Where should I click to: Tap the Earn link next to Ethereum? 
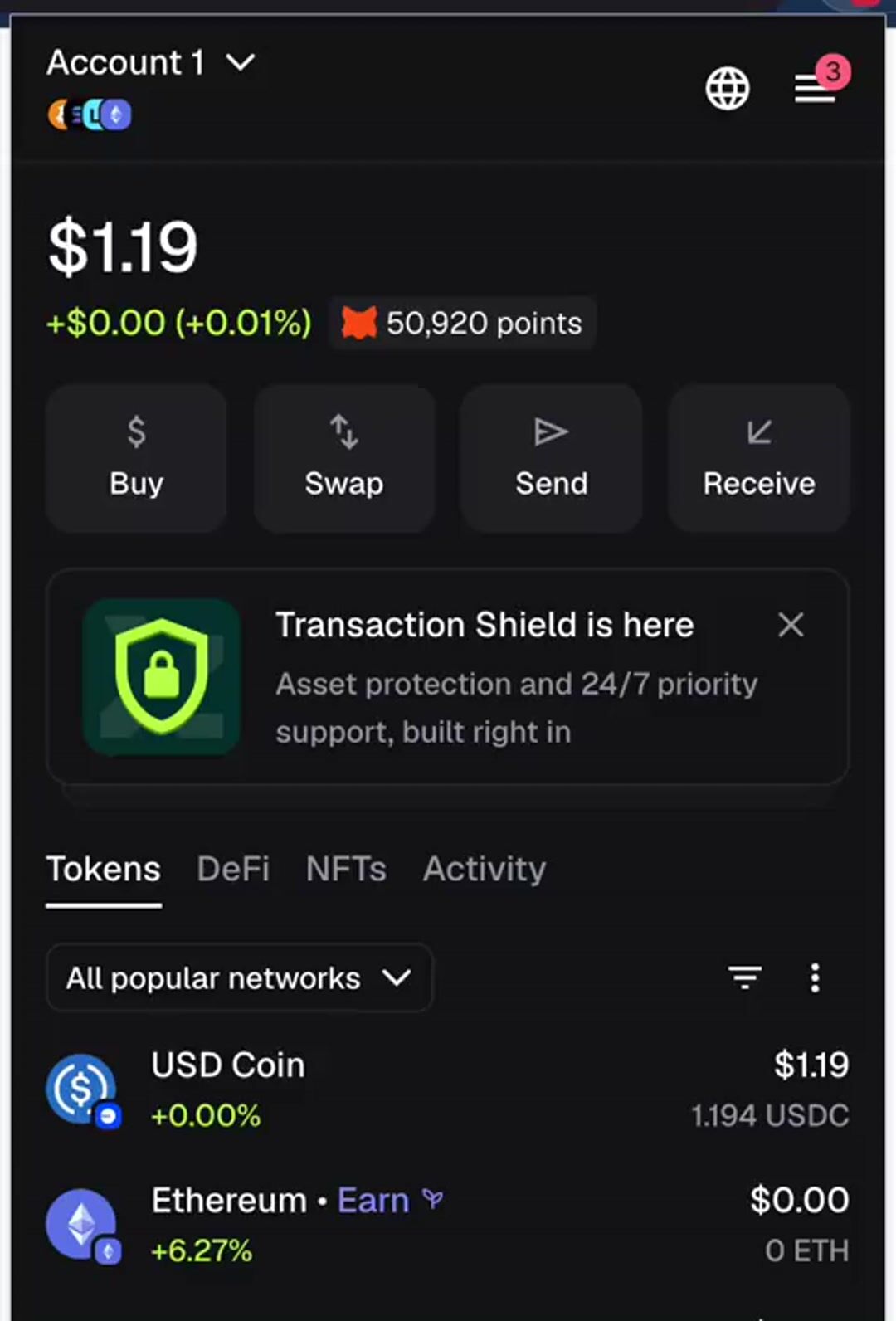[373, 1201]
